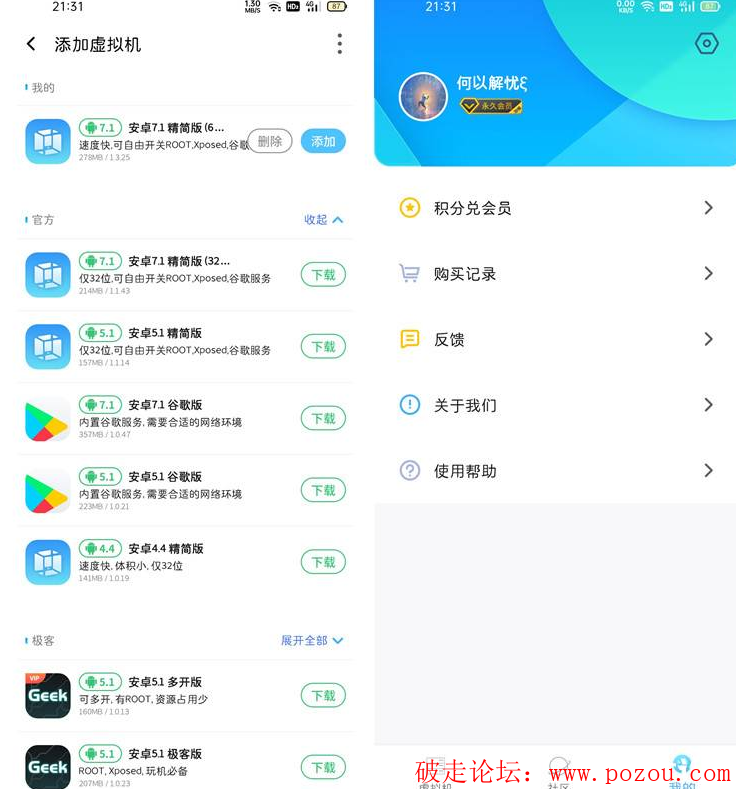Open 反馈

555,340
